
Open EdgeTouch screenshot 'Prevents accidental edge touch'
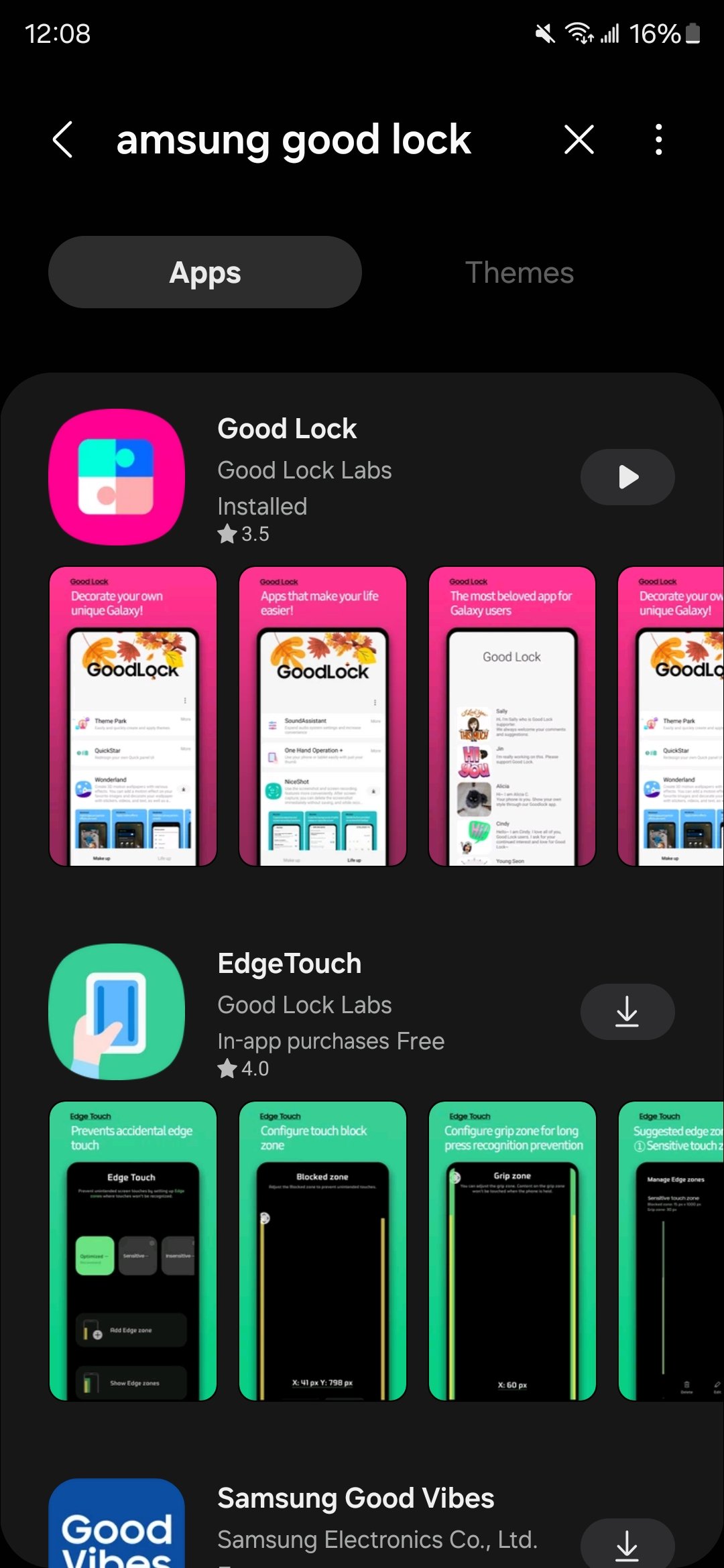tap(133, 1251)
